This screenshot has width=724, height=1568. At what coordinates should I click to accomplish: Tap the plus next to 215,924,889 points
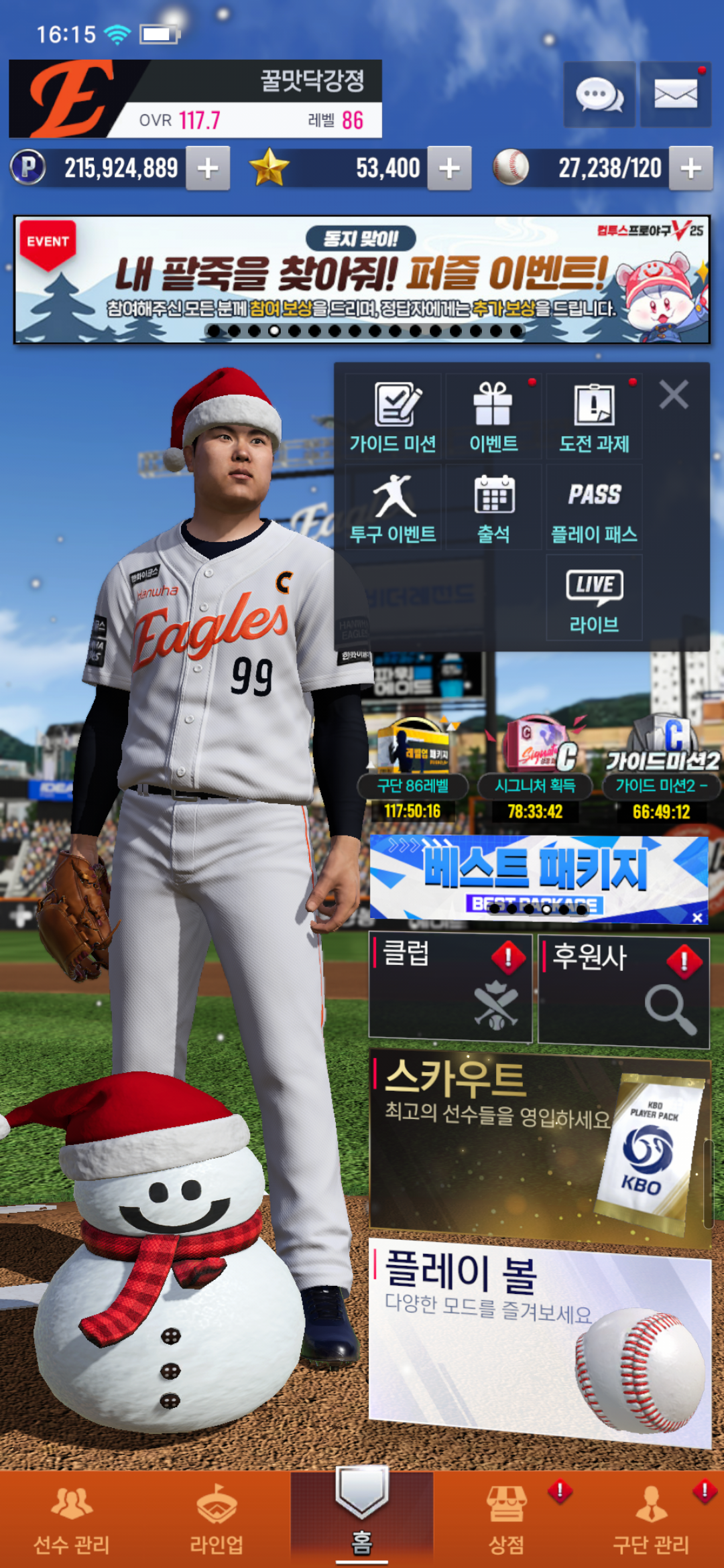(208, 168)
